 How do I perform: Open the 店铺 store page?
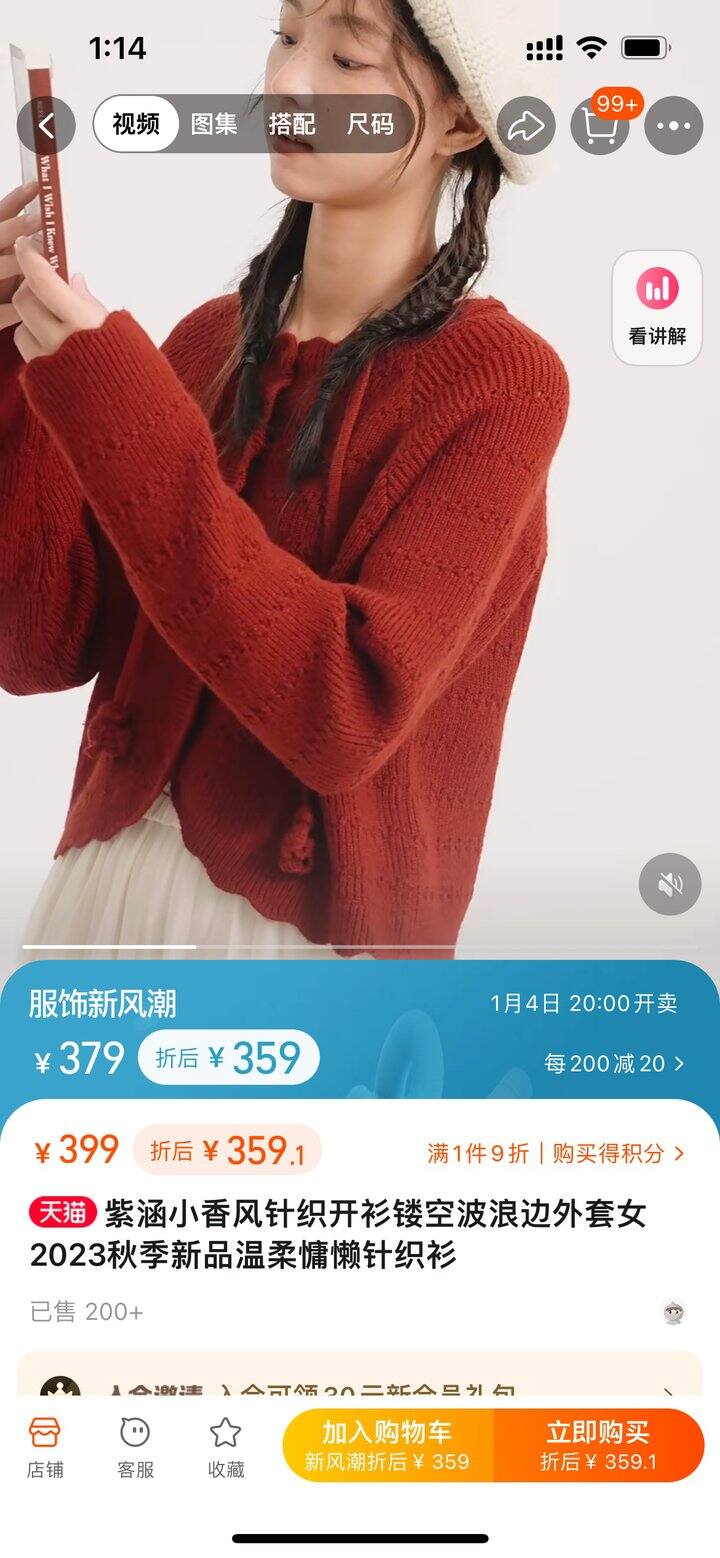(44, 1446)
